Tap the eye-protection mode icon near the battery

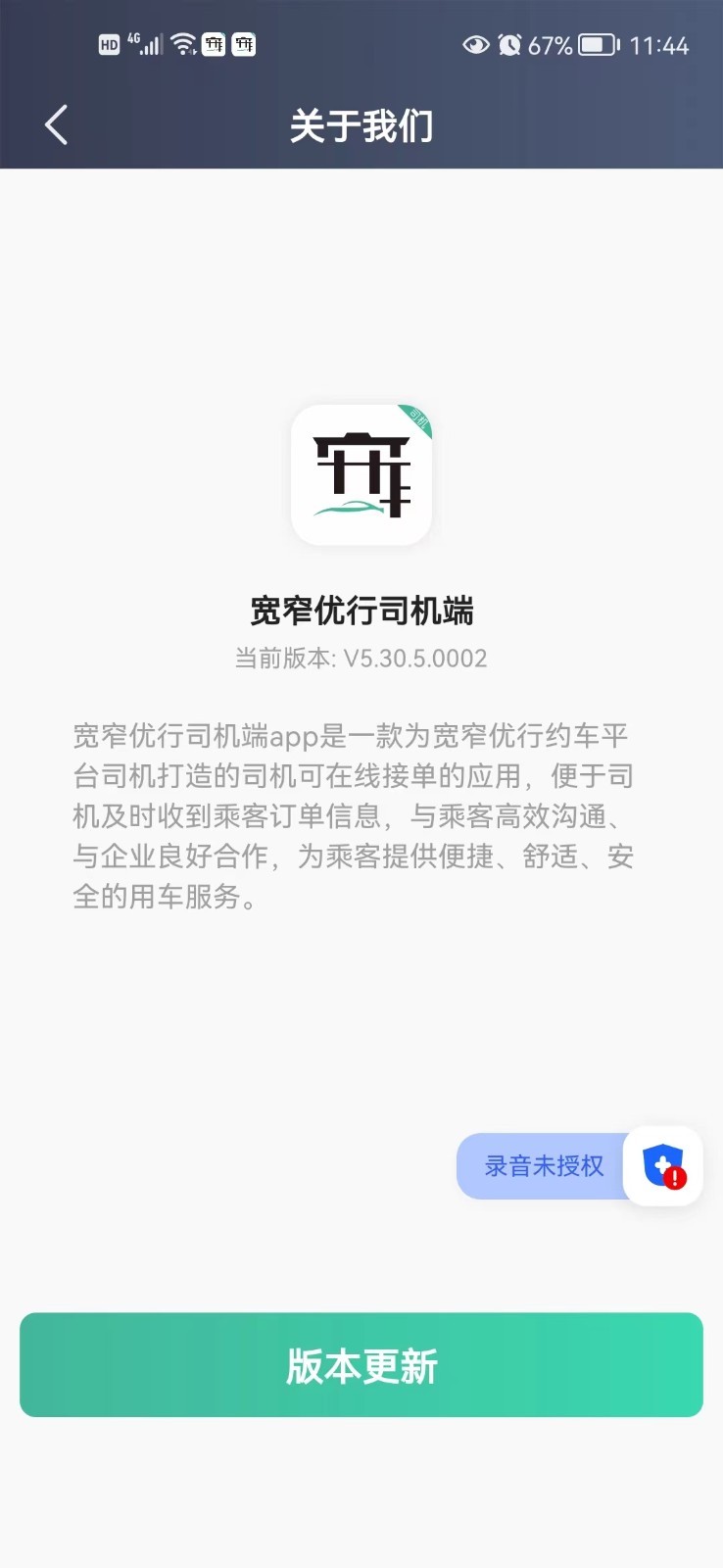tap(476, 43)
